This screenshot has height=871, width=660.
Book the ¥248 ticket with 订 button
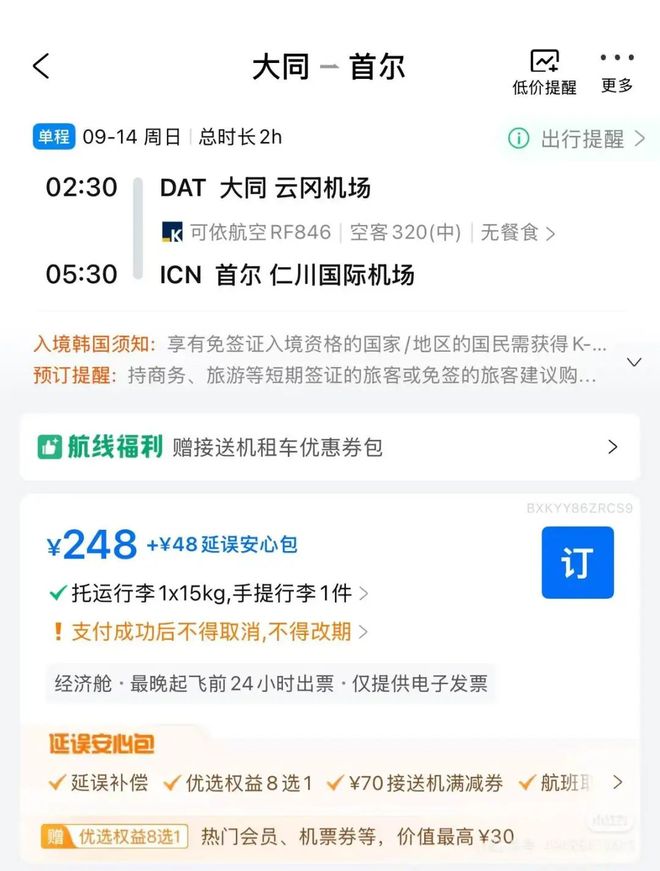click(577, 563)
